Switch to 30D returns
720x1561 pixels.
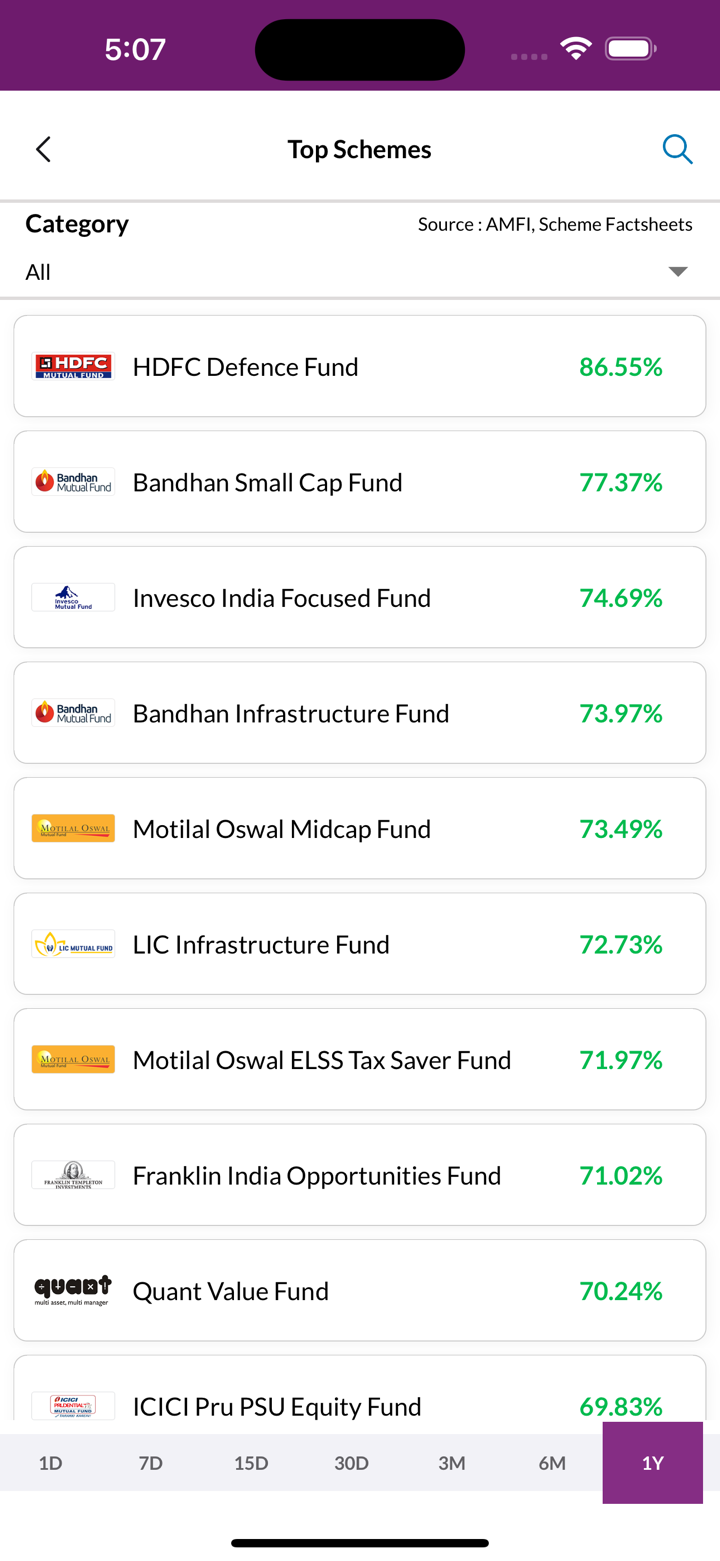coord(351,1463)
